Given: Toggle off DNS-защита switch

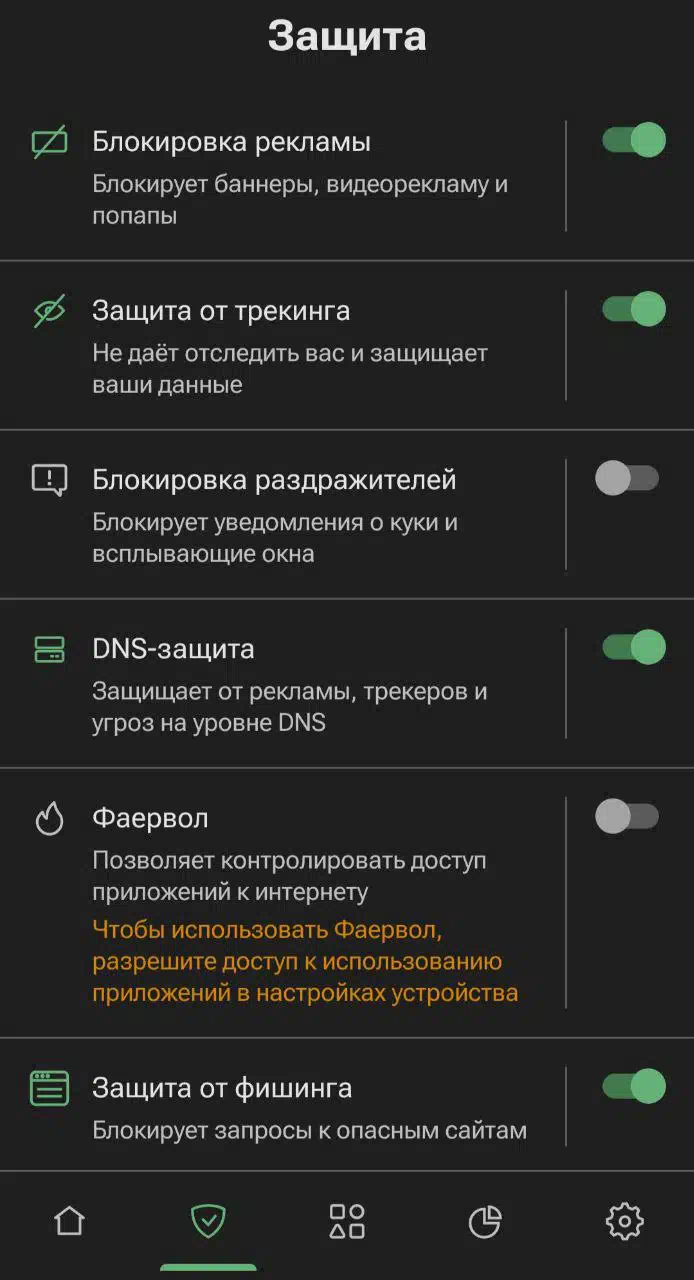Looking at the screenshot, I should point(633,647).
